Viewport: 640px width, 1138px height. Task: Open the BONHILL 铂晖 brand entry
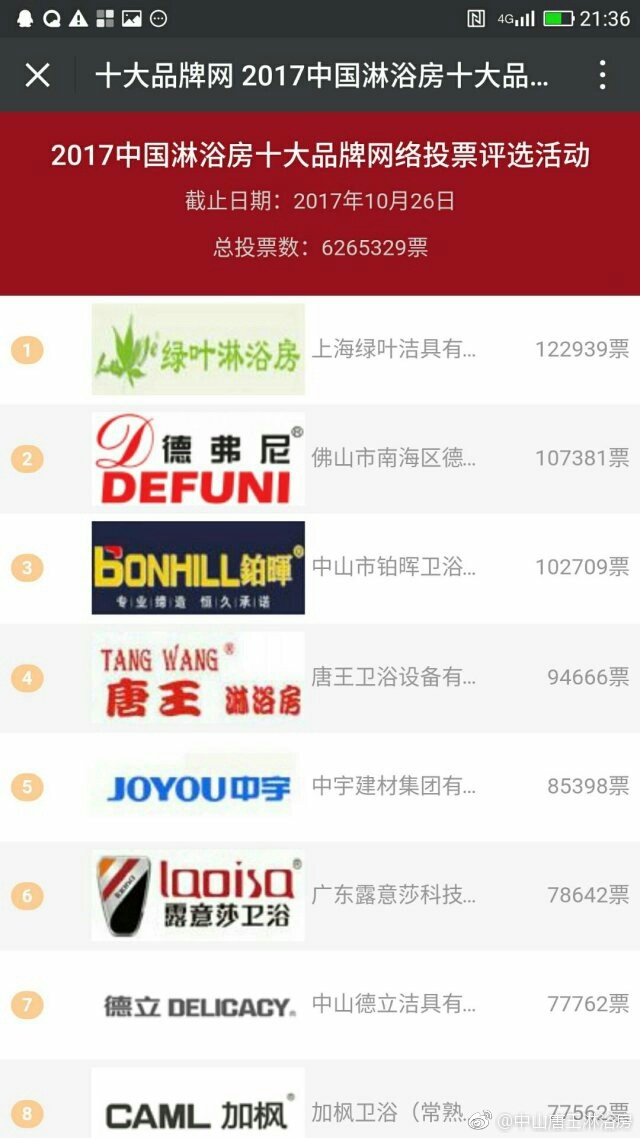pos(198,568)
